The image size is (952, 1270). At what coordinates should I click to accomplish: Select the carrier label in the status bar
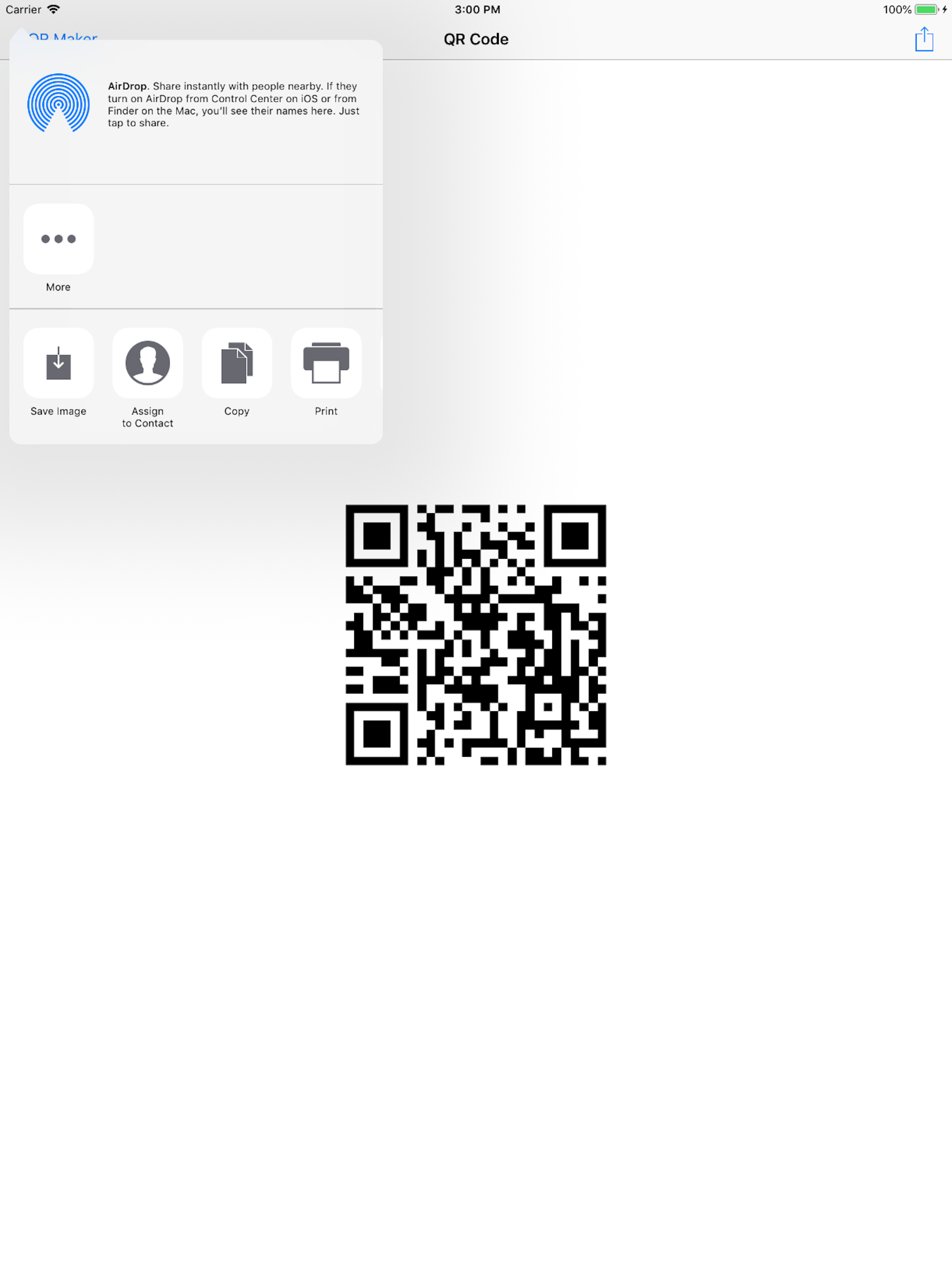coord(24,9)
